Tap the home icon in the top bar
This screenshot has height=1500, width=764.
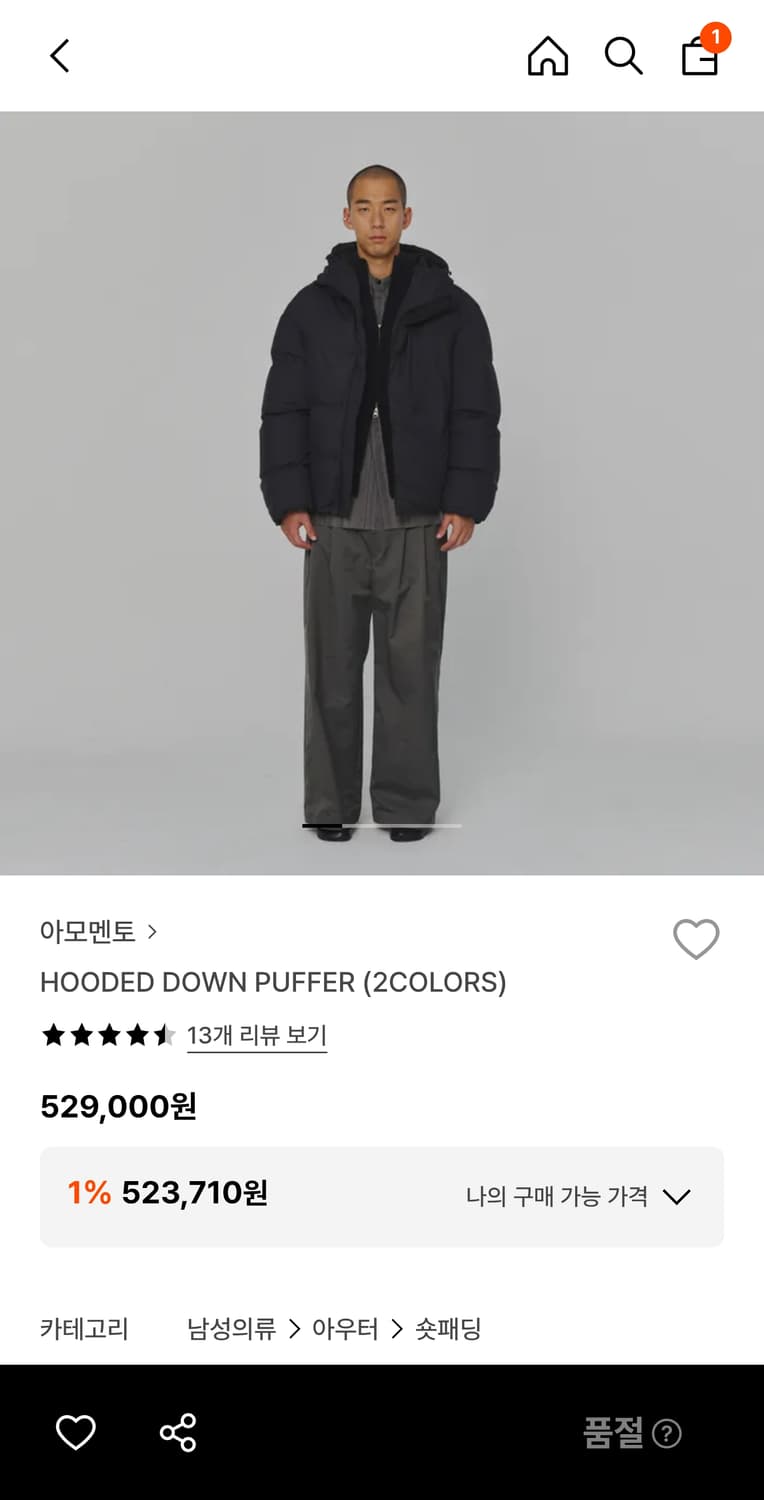point(547,57)
